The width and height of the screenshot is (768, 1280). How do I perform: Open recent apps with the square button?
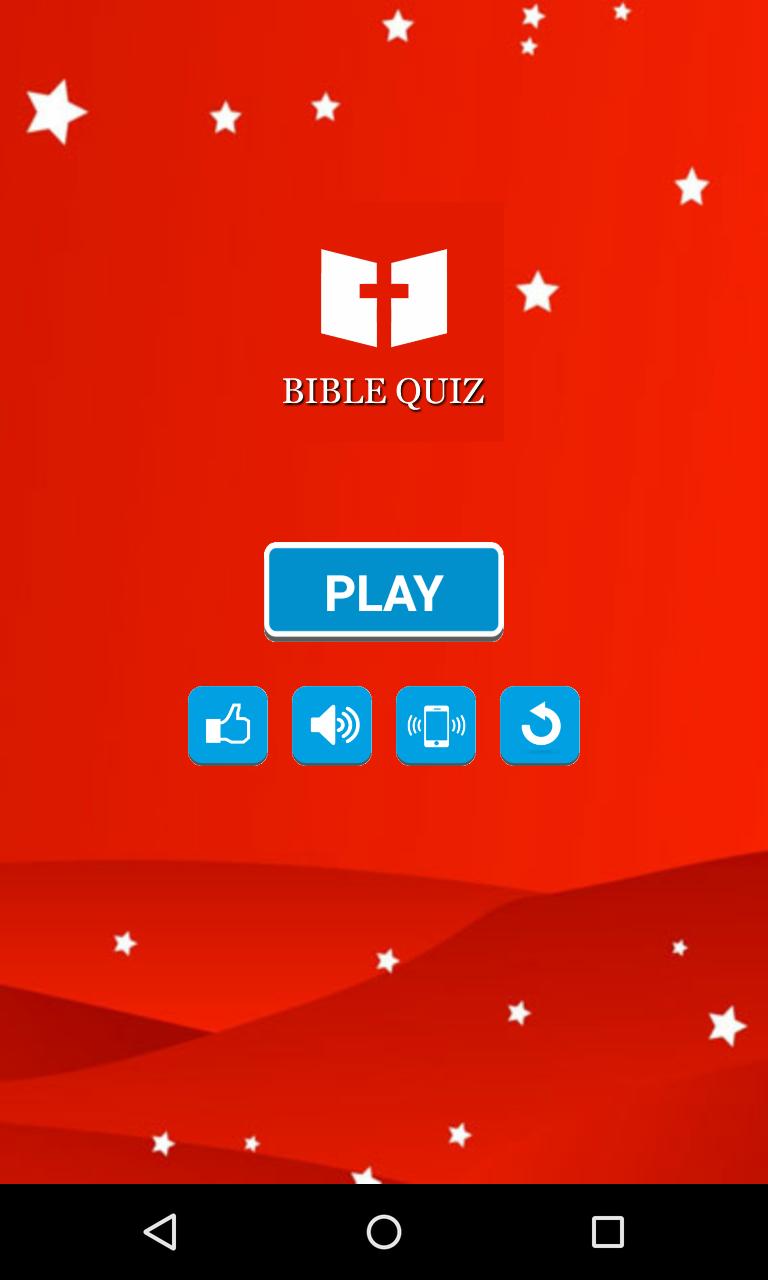click(x=607, y=1231)
